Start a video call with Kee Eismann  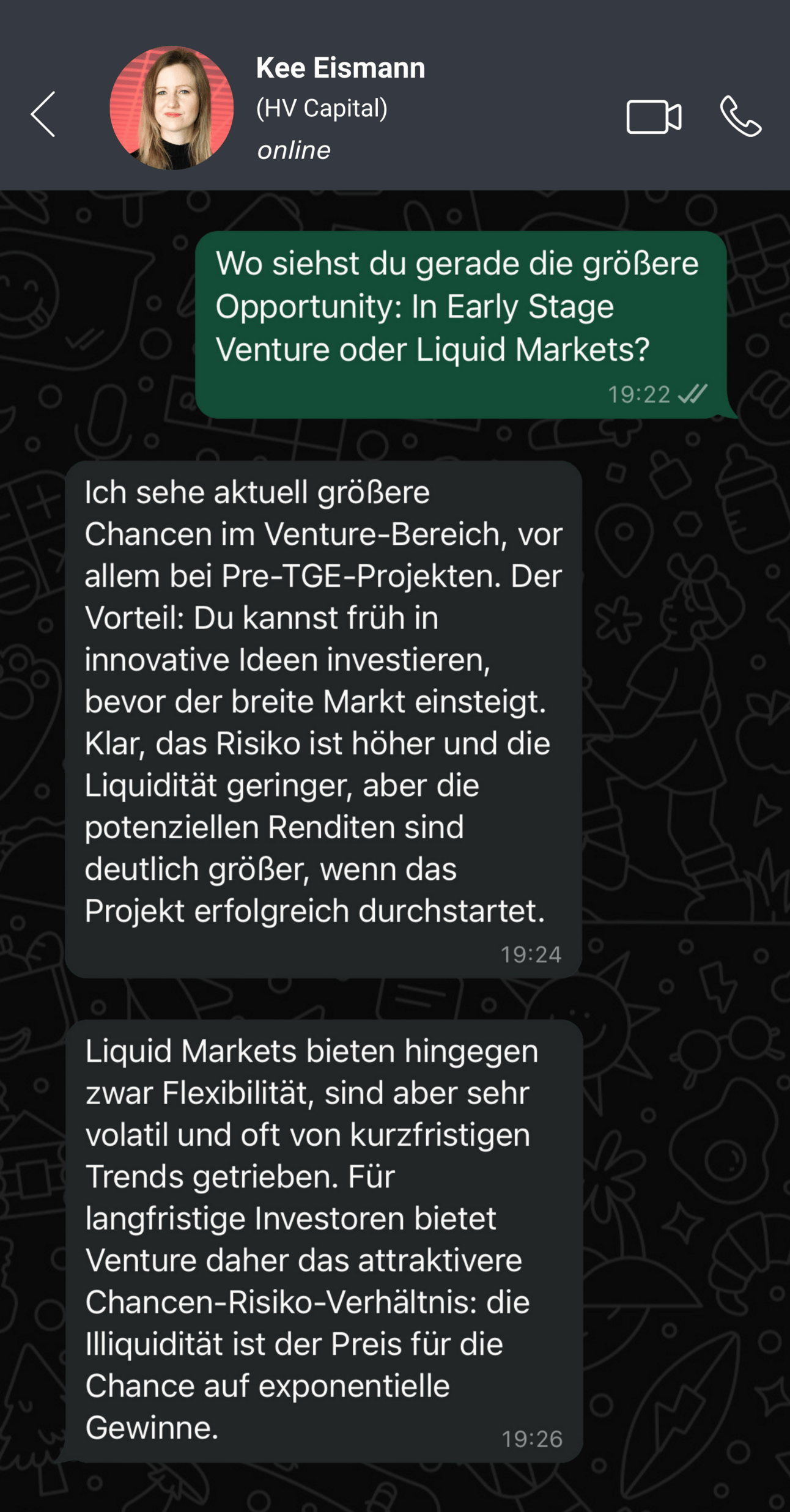coord(653,117)
